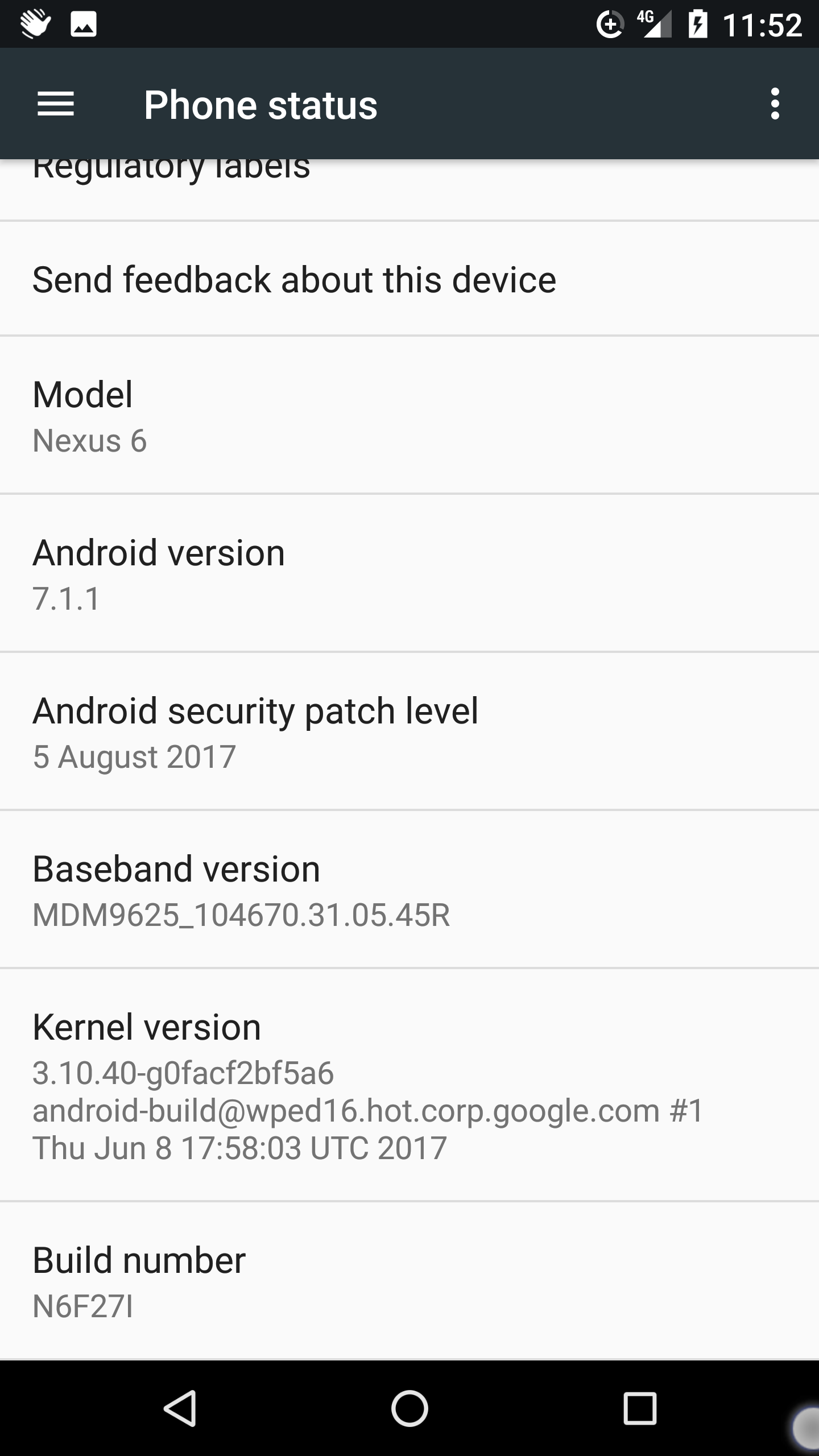Tap the Build number N6F27I row
Viewport: 819px width, 1456px height.
pyautogui.click(x=409, y=1281)
